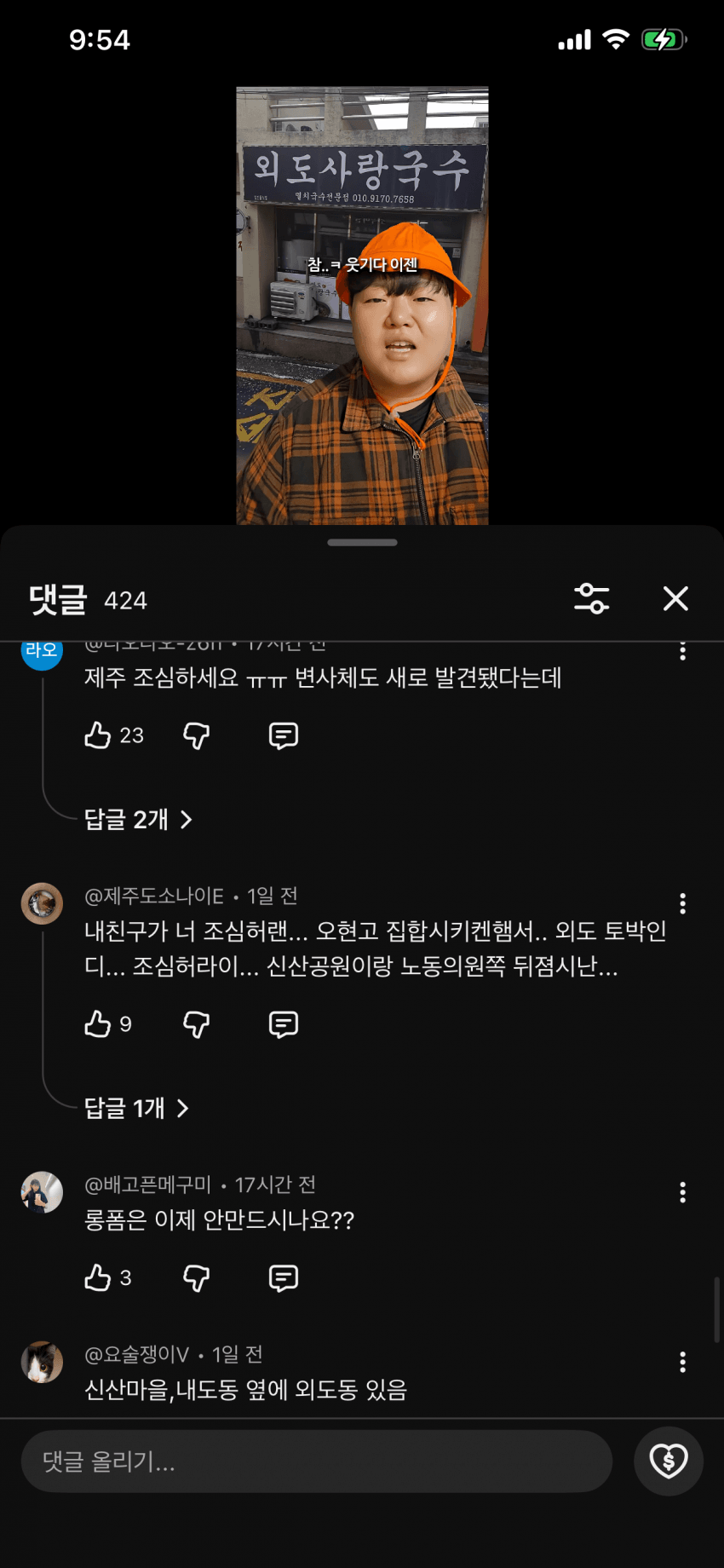
Task: Expand 답글 2개 replies
Action: coord(138,820)
